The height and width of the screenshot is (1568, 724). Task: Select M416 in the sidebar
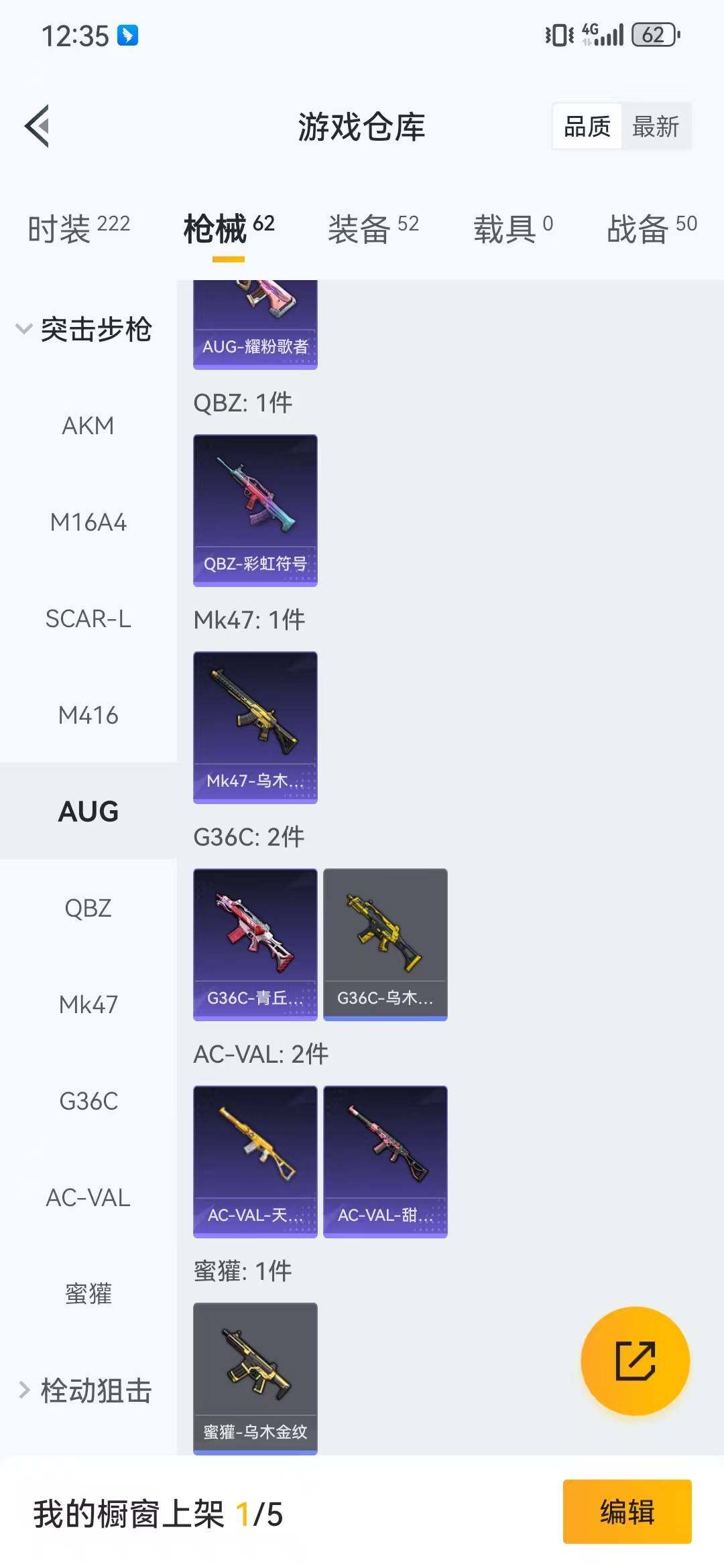88,715
